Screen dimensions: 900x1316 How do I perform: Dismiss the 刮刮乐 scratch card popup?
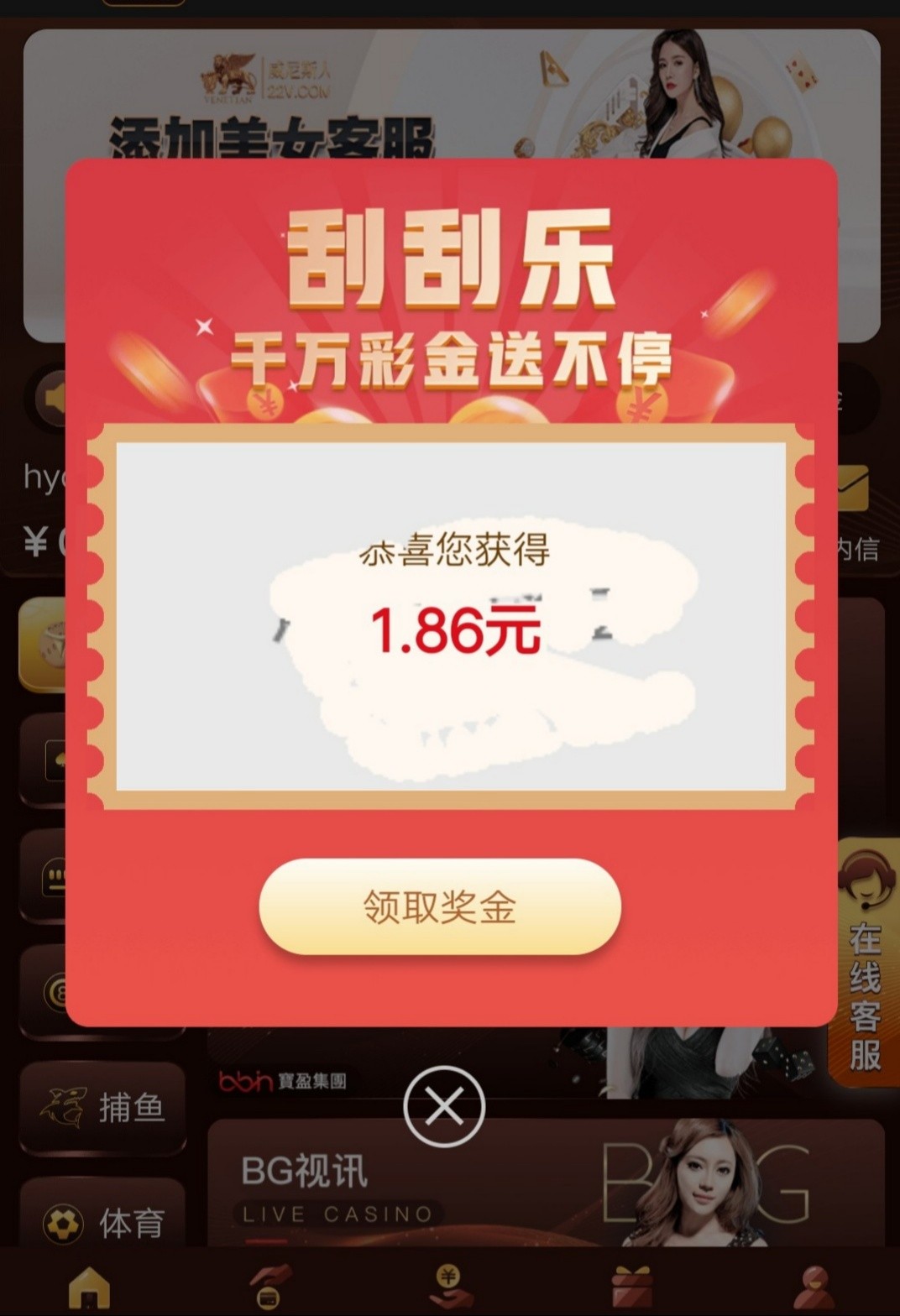[444, 1106]
